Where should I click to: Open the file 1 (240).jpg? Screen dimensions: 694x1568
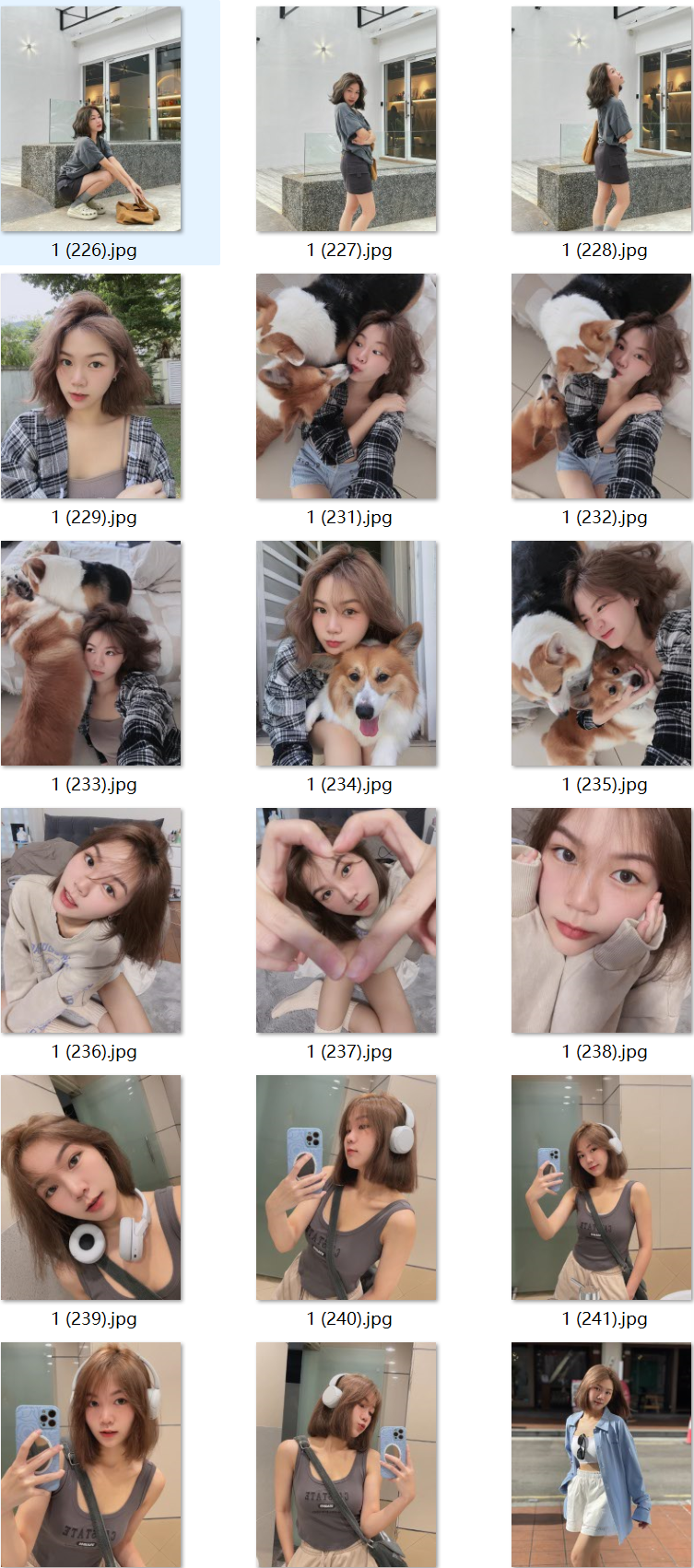(x=347, y=1188)
